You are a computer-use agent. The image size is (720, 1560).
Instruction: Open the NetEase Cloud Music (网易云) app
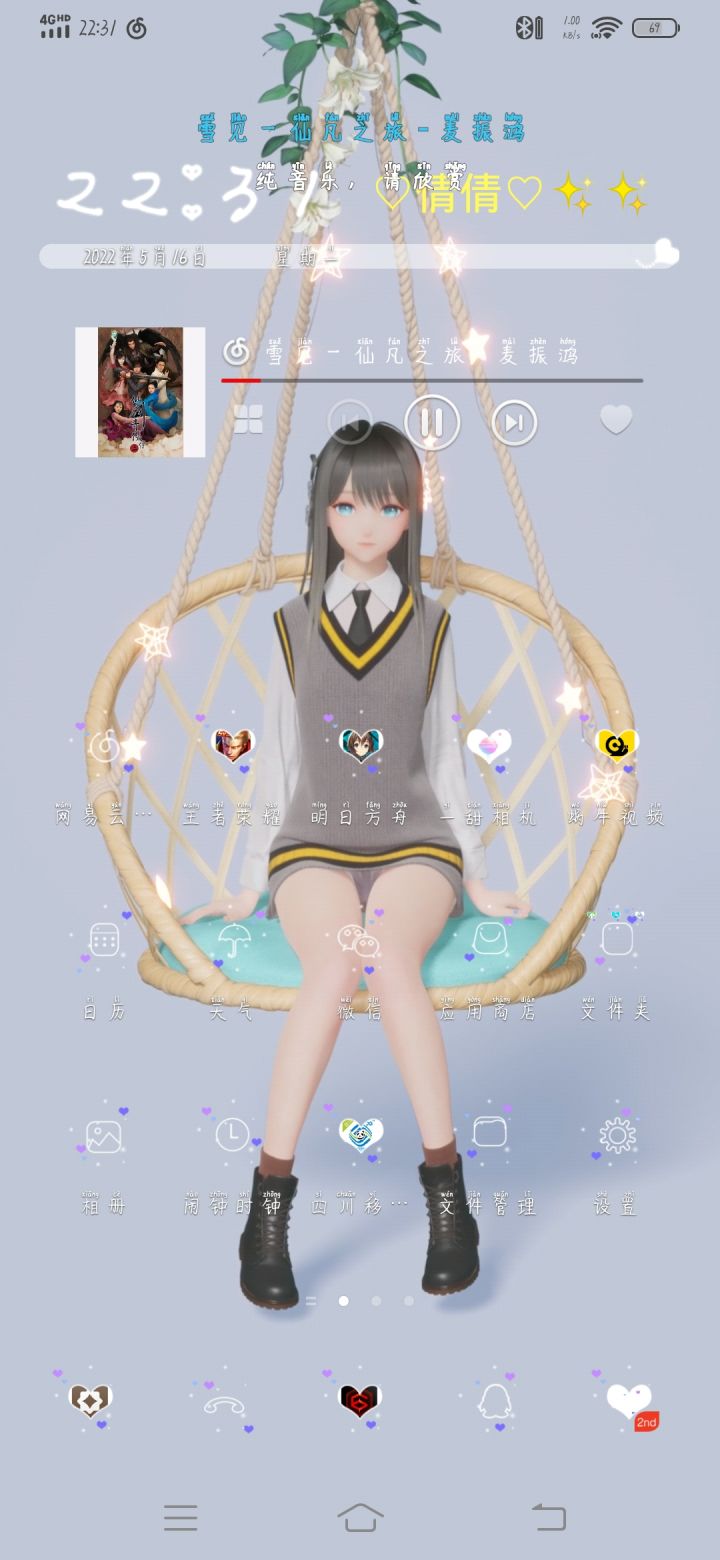tap(104, 745)
